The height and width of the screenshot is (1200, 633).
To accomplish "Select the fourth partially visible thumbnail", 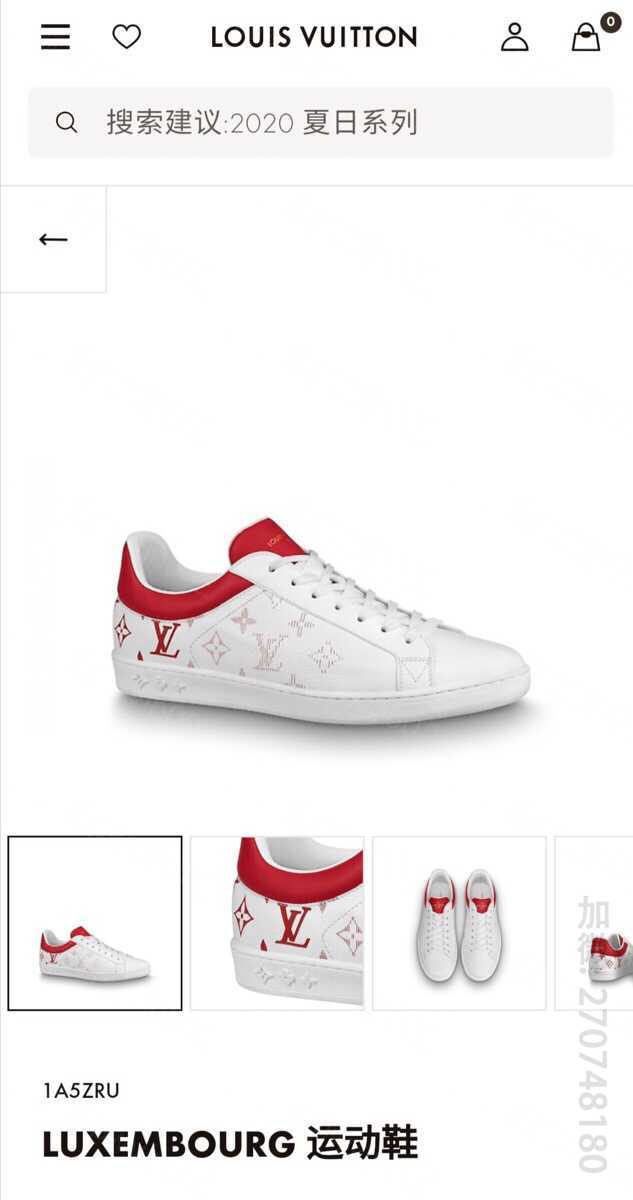I will pyautogui.click(x=597, y=923).
